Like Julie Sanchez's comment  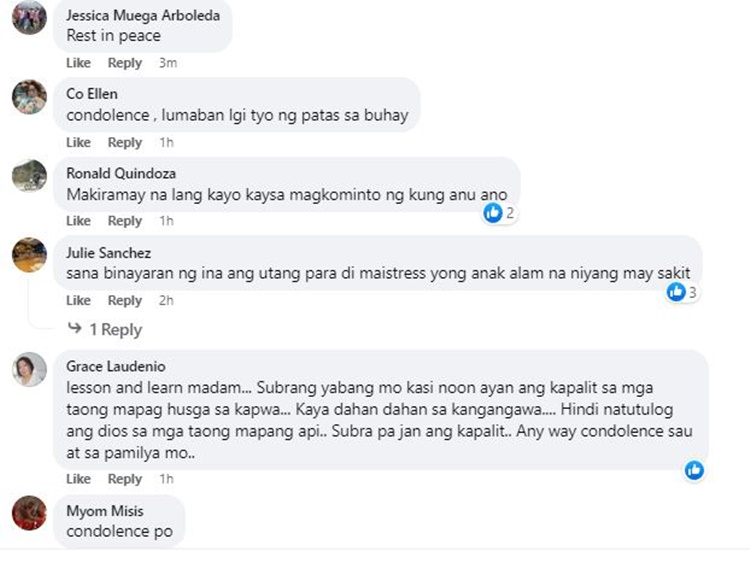[78, 300]
